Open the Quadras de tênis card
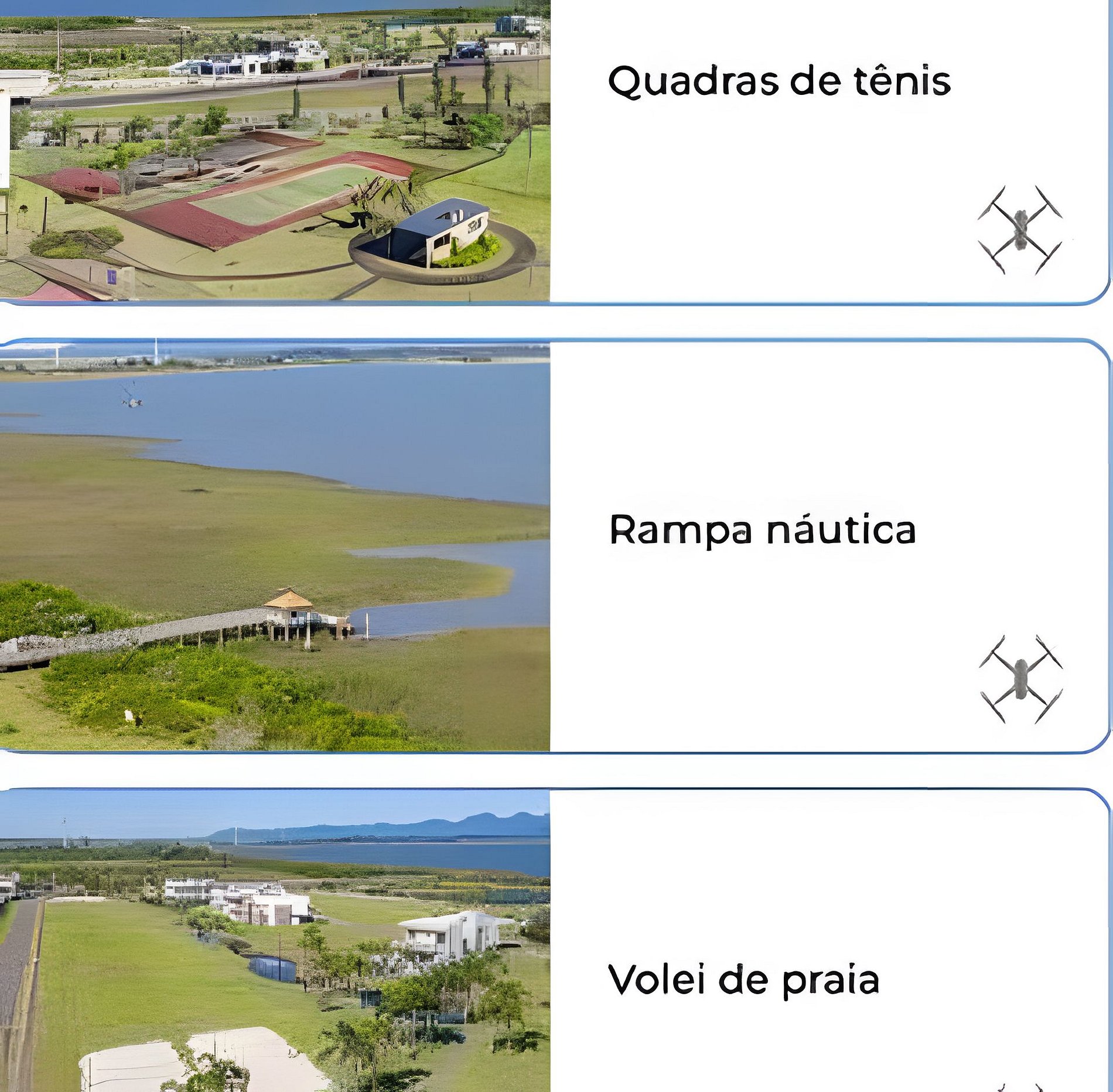 (x=779, y=81)
